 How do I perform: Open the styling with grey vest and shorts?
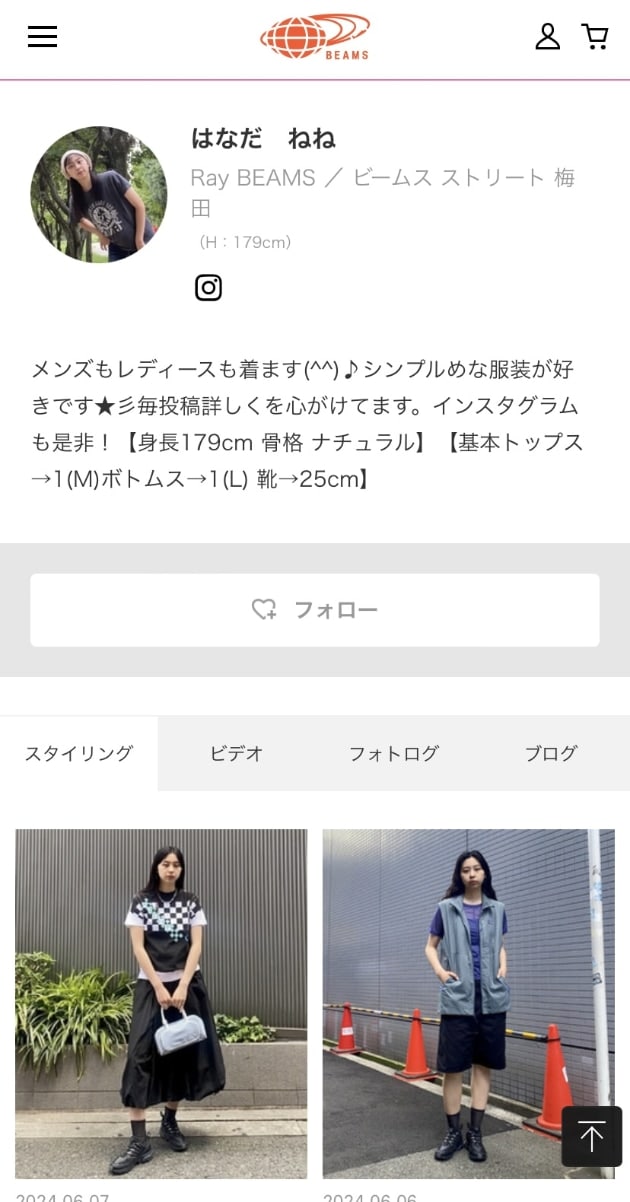pos(468,1003)
